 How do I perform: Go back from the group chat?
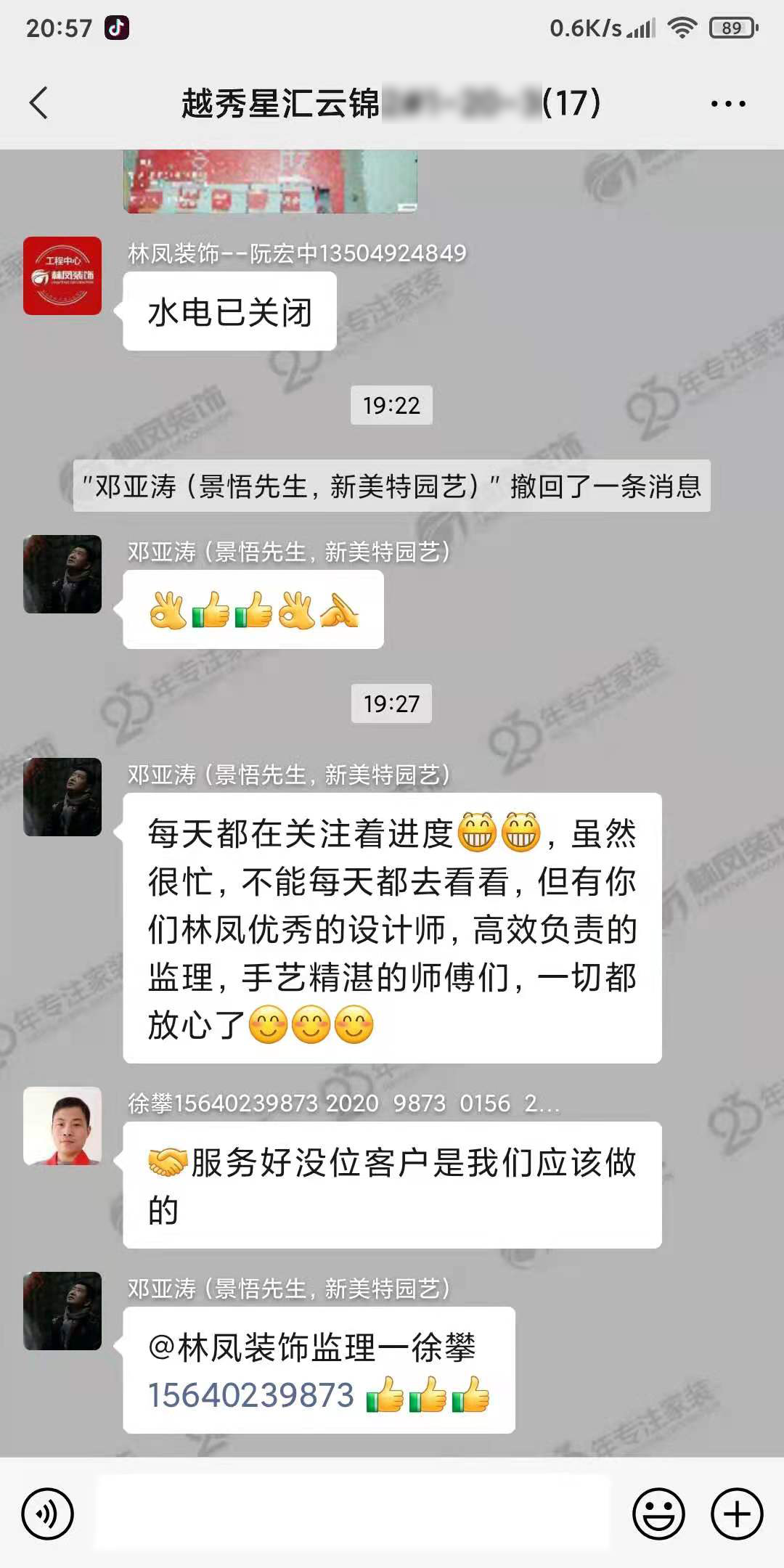pyautogui.click(x=39, y=102)
